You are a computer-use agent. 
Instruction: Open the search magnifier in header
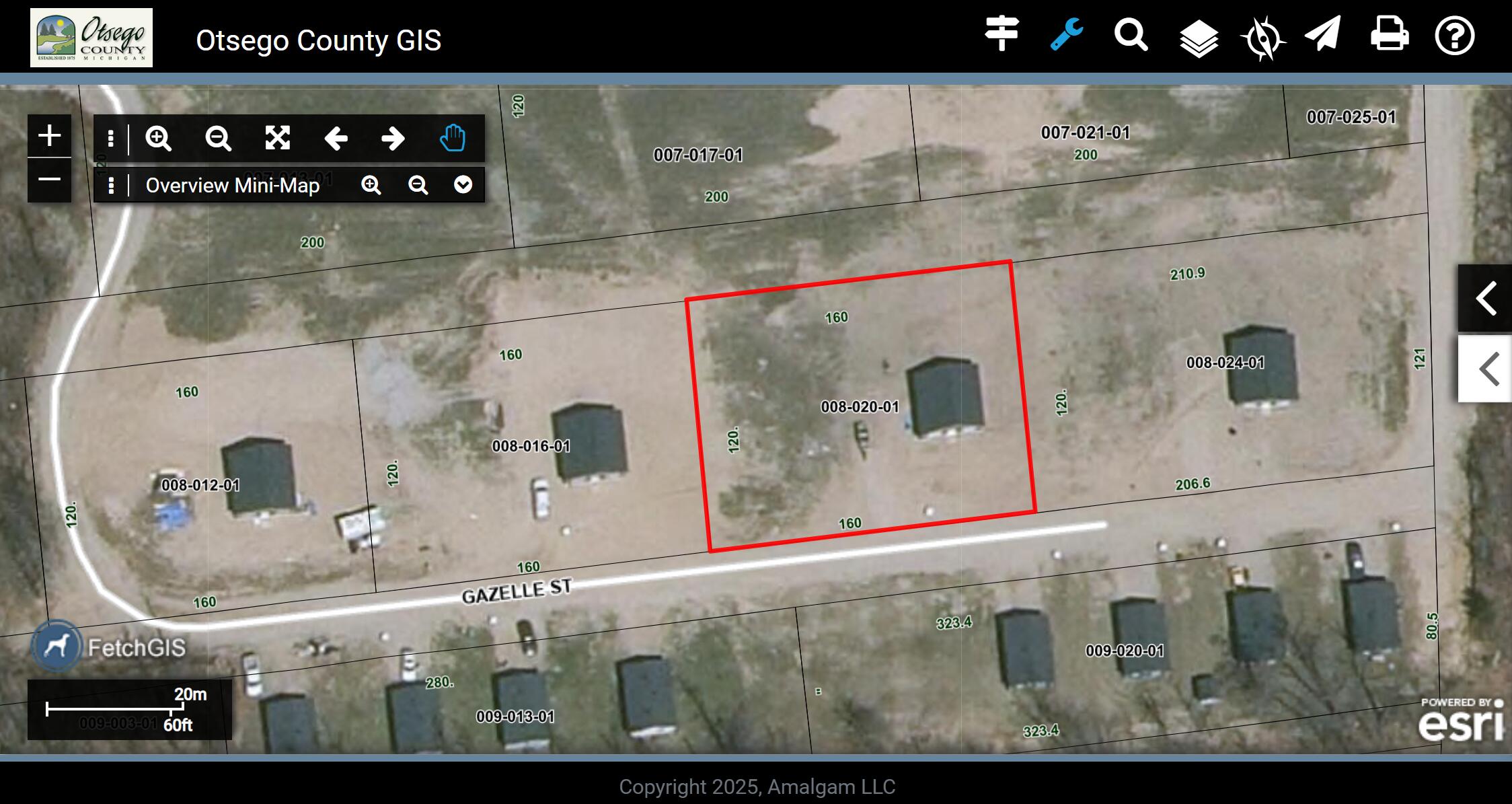pos(1131,35)
